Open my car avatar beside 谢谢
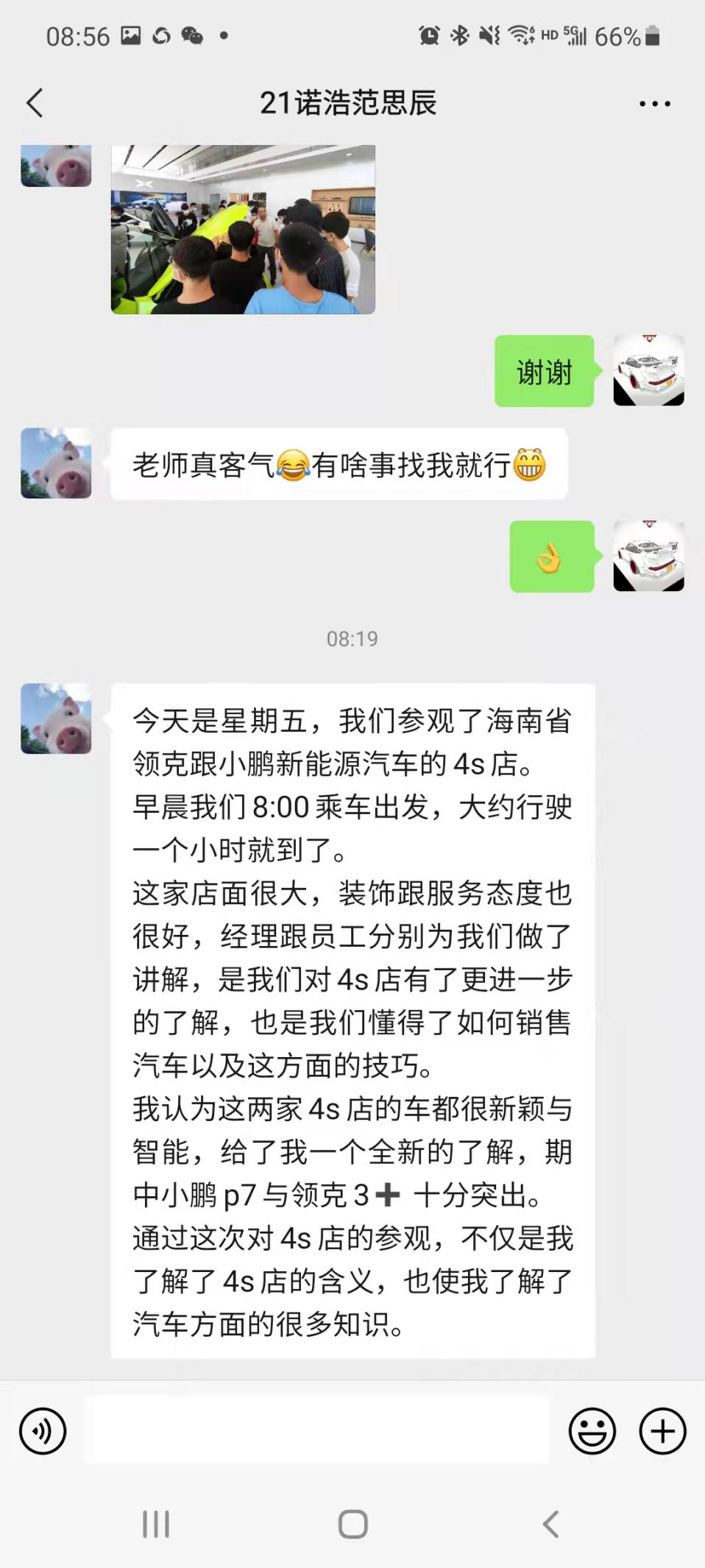 click(x=648, y=370)
